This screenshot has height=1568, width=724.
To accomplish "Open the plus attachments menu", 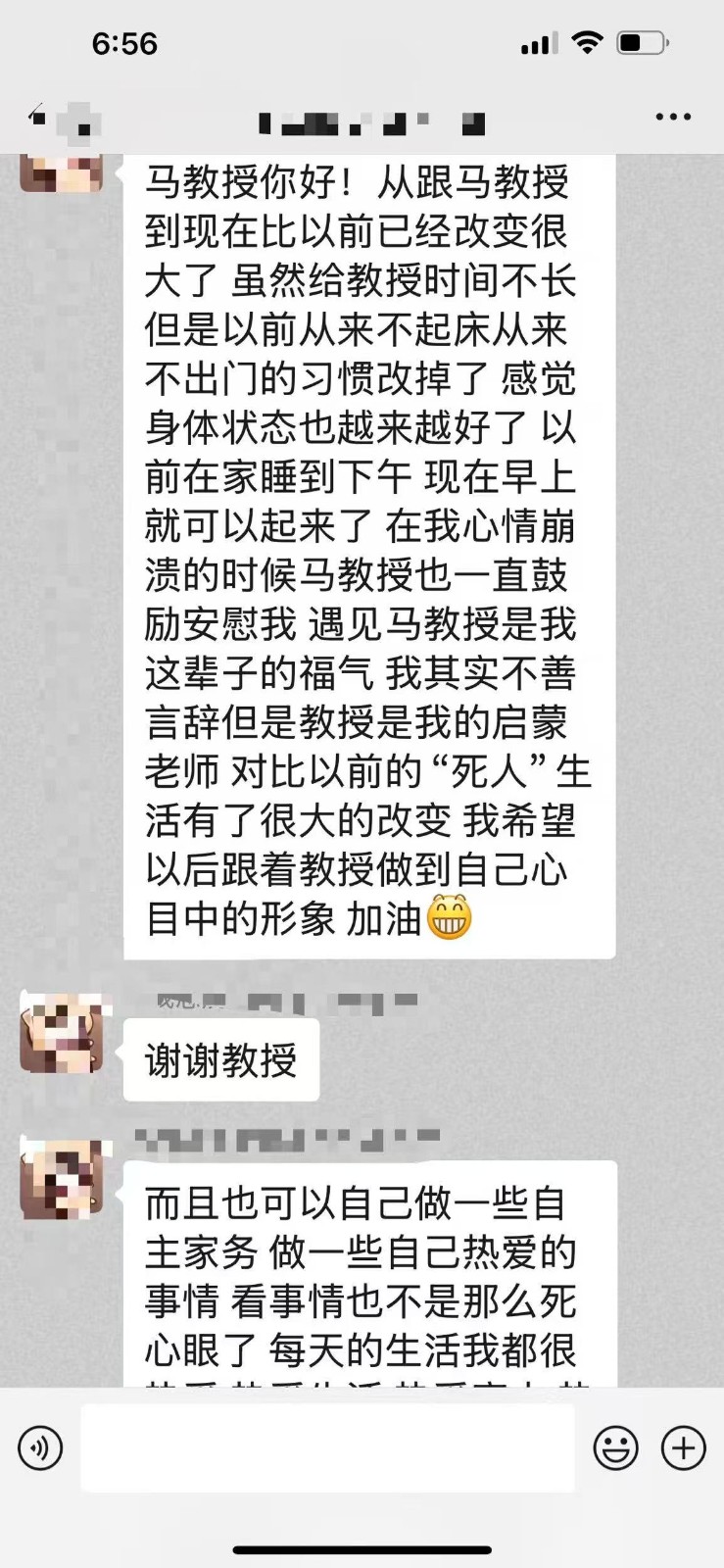I will coord(684,1447).
